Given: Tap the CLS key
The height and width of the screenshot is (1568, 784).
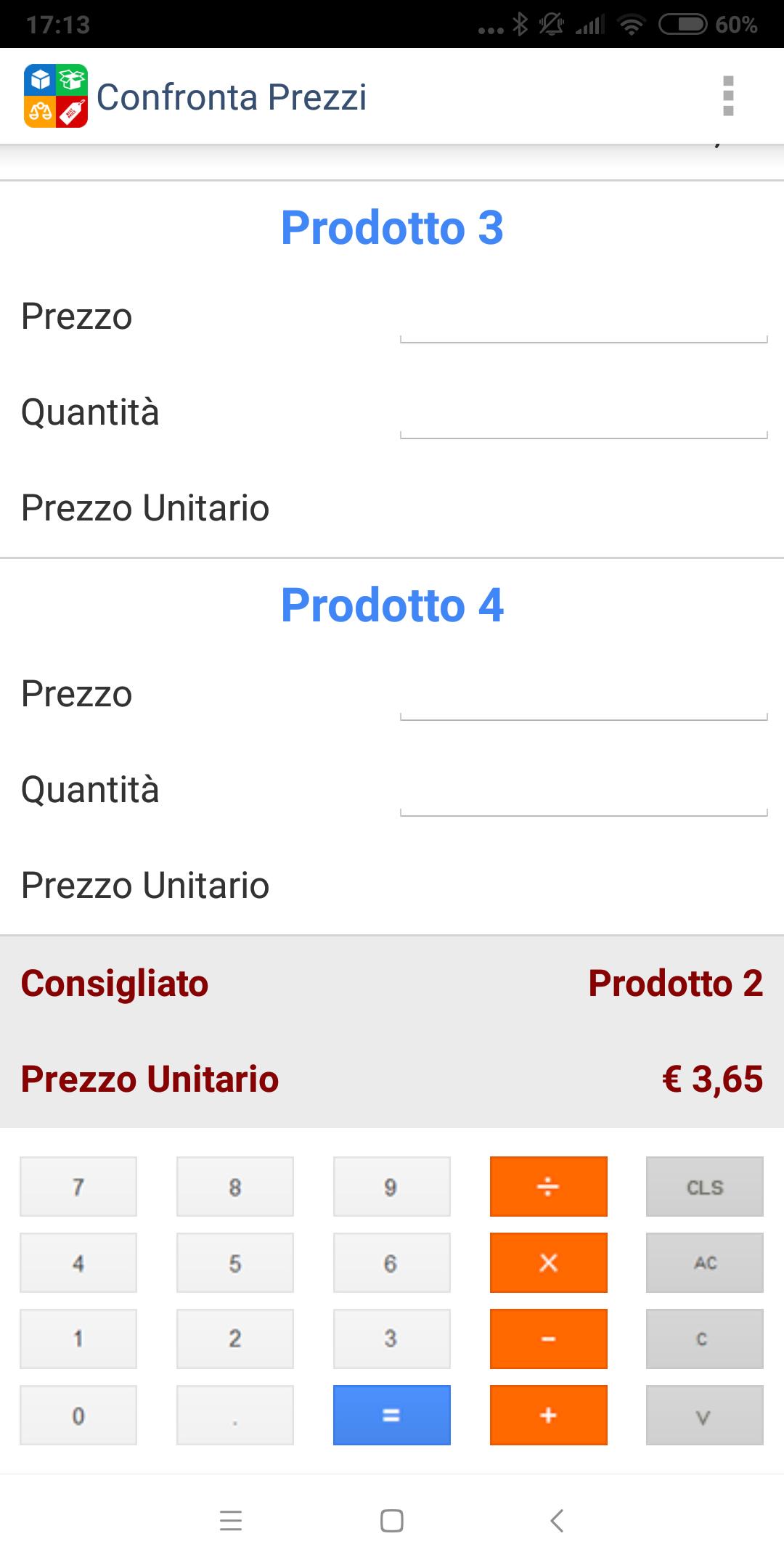Looking at the screenshot, I should pos(705,1186).
